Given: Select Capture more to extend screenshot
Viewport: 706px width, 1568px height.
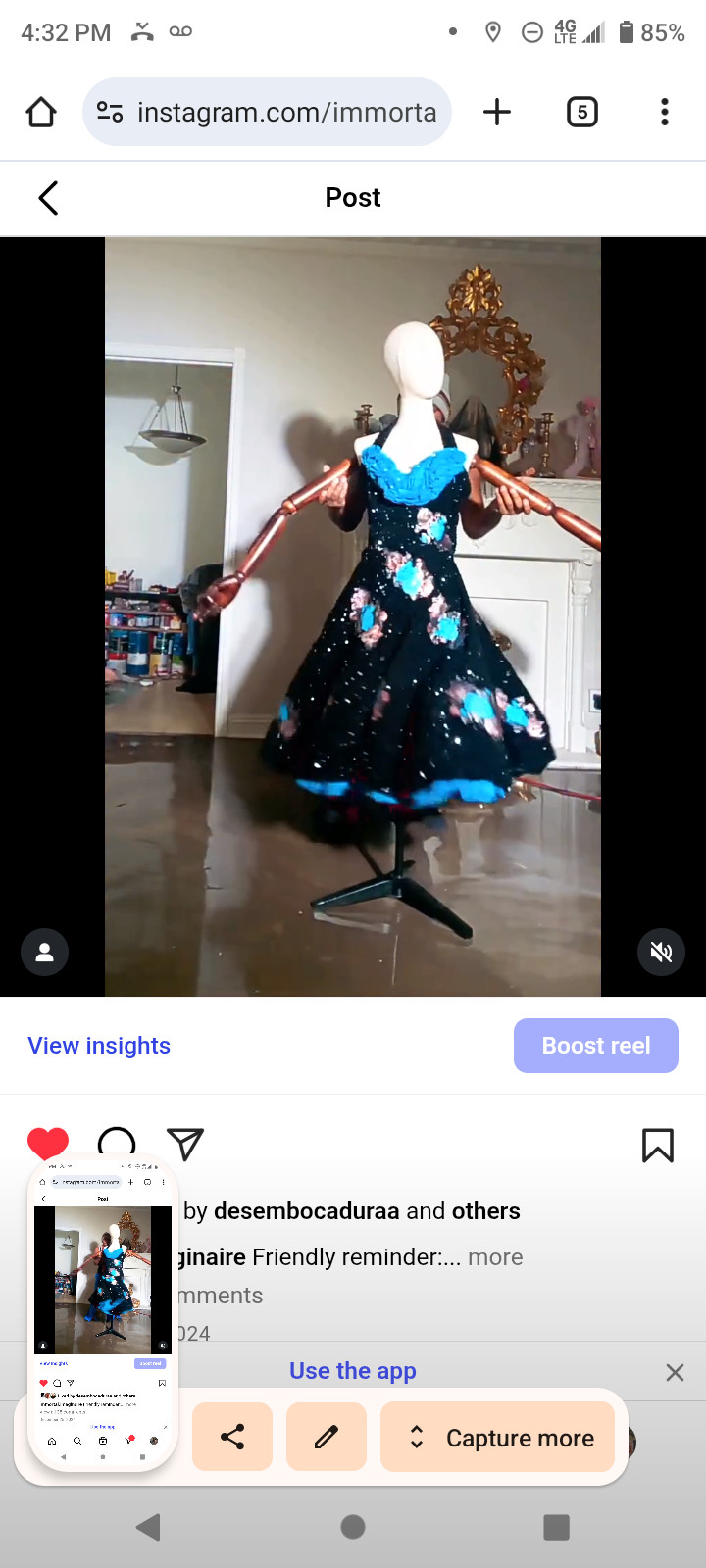Looking at the screenshot, I should pyautogui.click(x=498, y=1437).
